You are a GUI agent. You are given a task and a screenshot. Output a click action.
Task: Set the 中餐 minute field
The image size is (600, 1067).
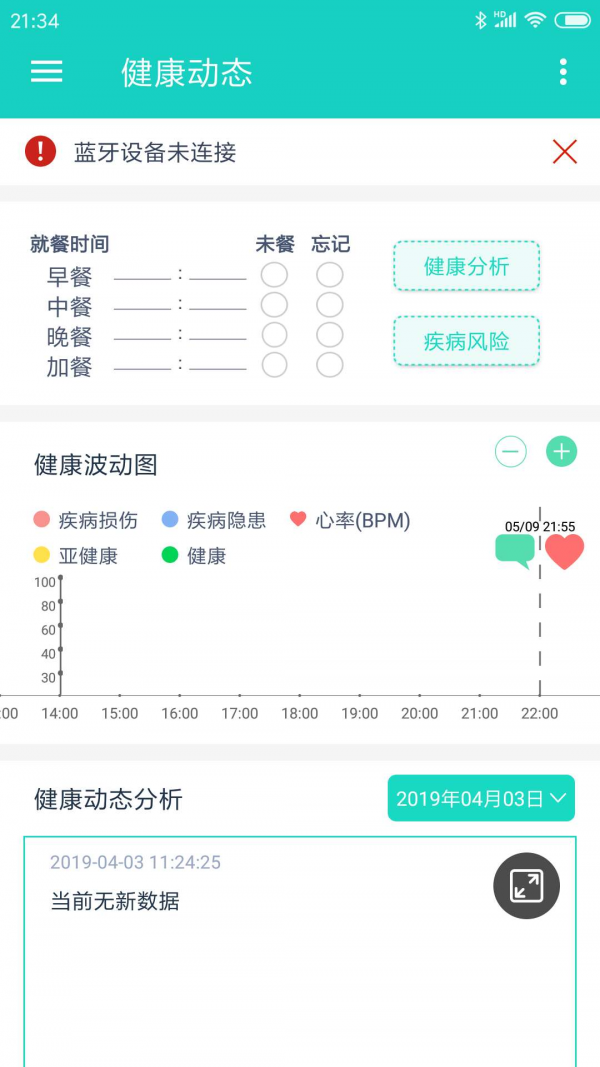(217, 304)
